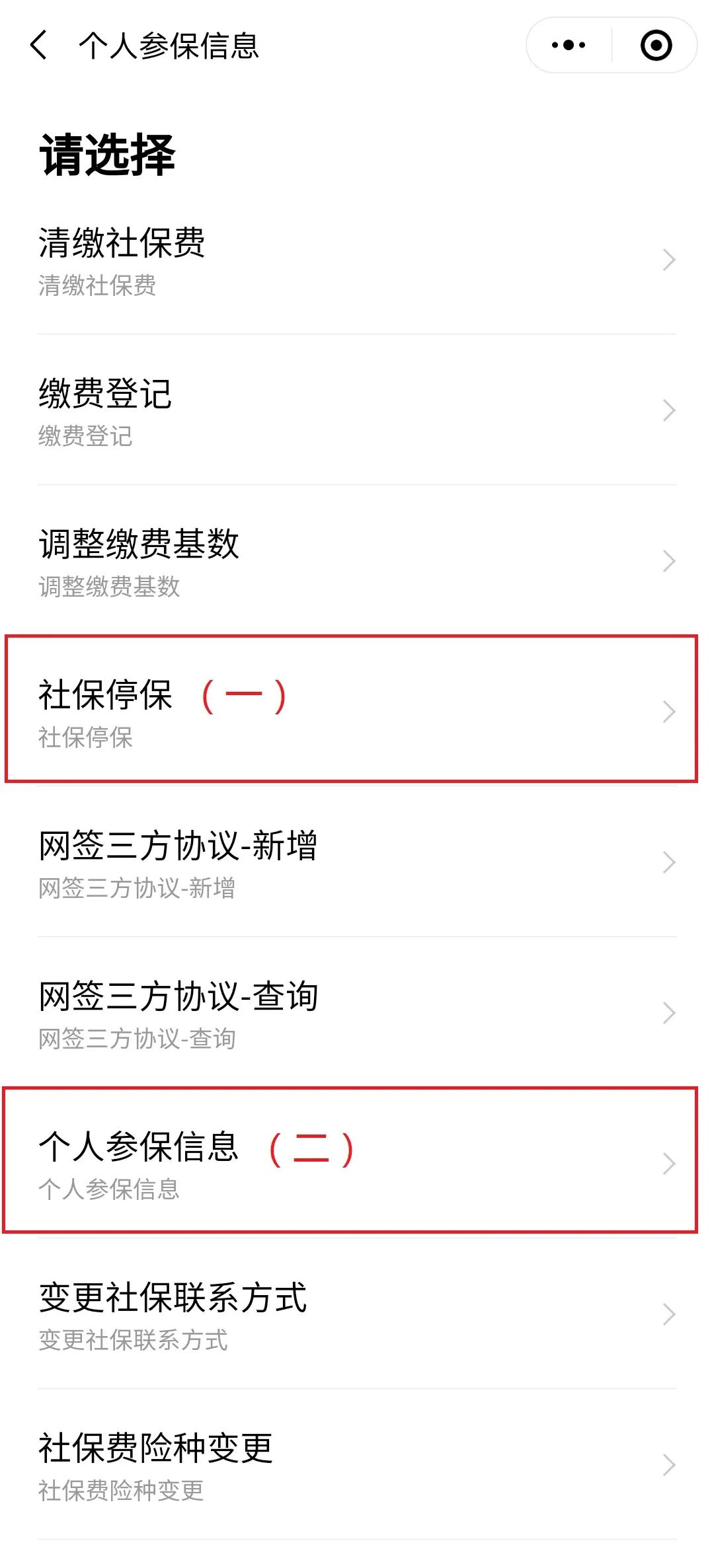Open the mini program three-dot menu
The height and width of the screenshot is (1568, 714).
(x=569, y=45)
